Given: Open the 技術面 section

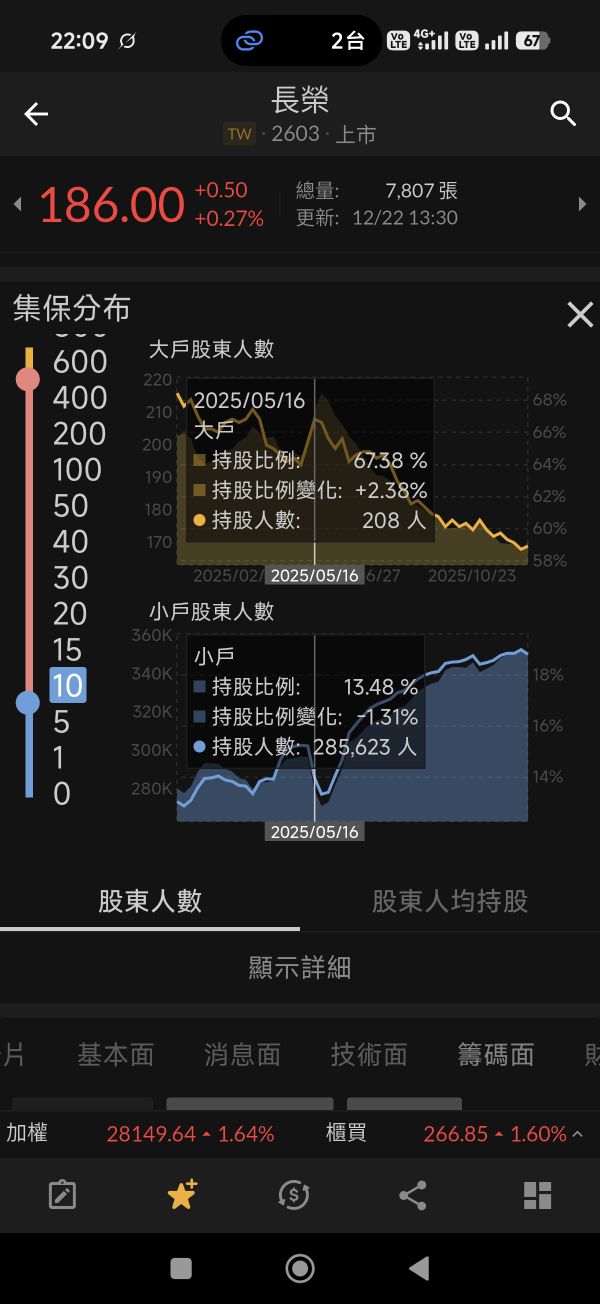Looking at the screenshot, I should click(x=369, y=1054).
